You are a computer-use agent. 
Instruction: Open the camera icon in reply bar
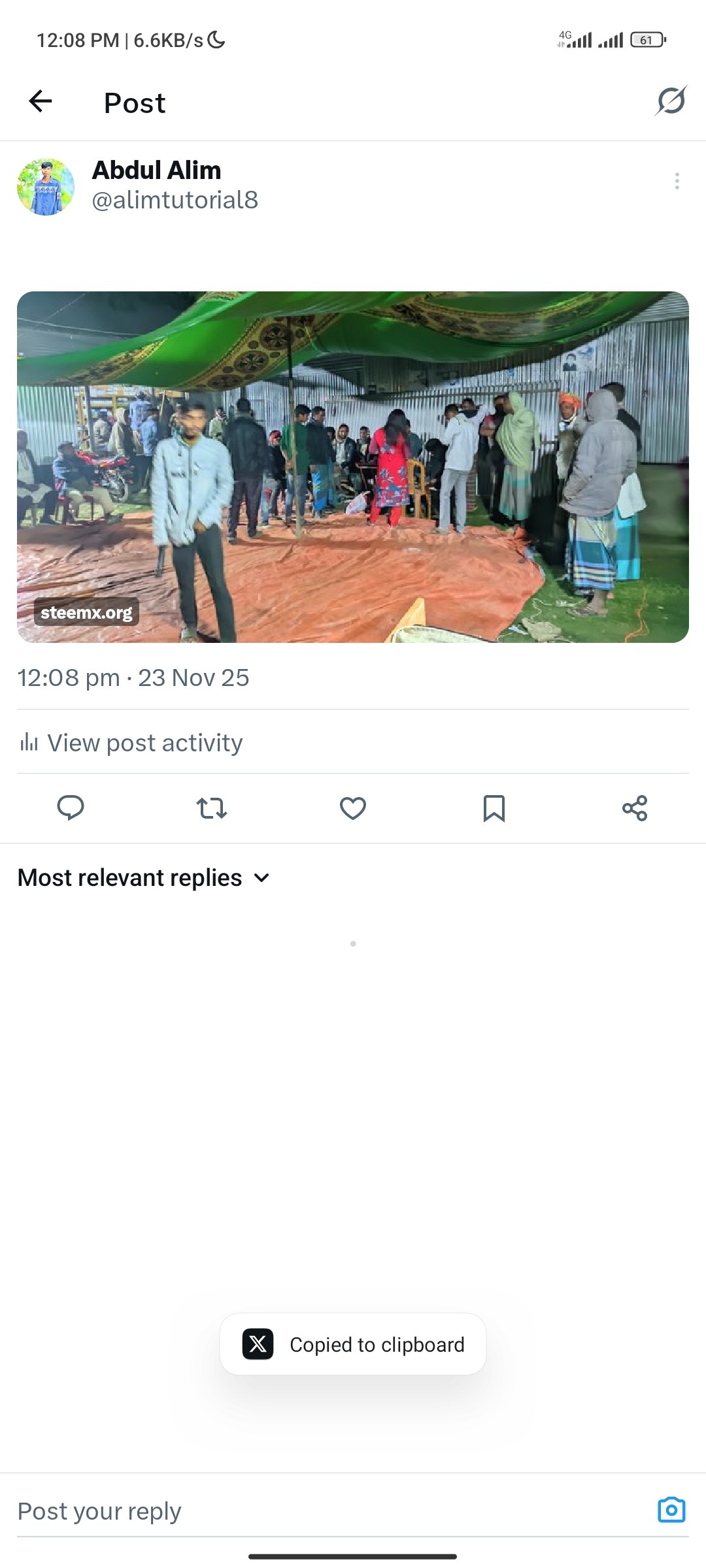click(671, 1510)
